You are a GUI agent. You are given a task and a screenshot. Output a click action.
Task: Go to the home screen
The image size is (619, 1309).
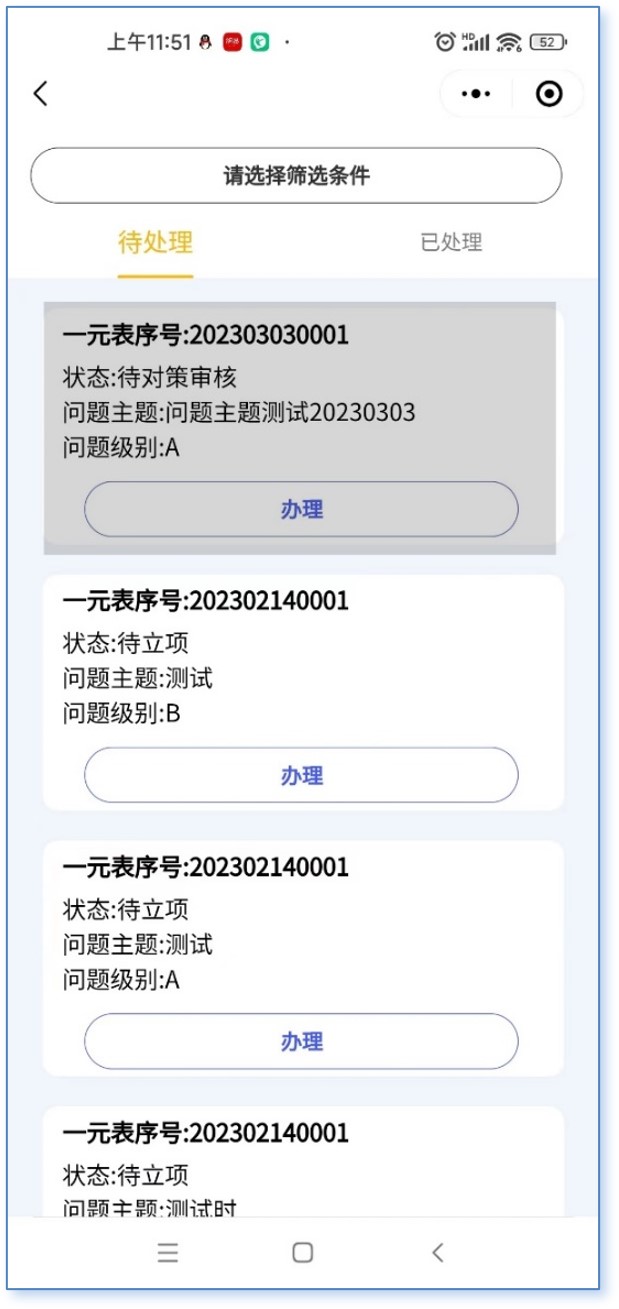coord(302,1253)
